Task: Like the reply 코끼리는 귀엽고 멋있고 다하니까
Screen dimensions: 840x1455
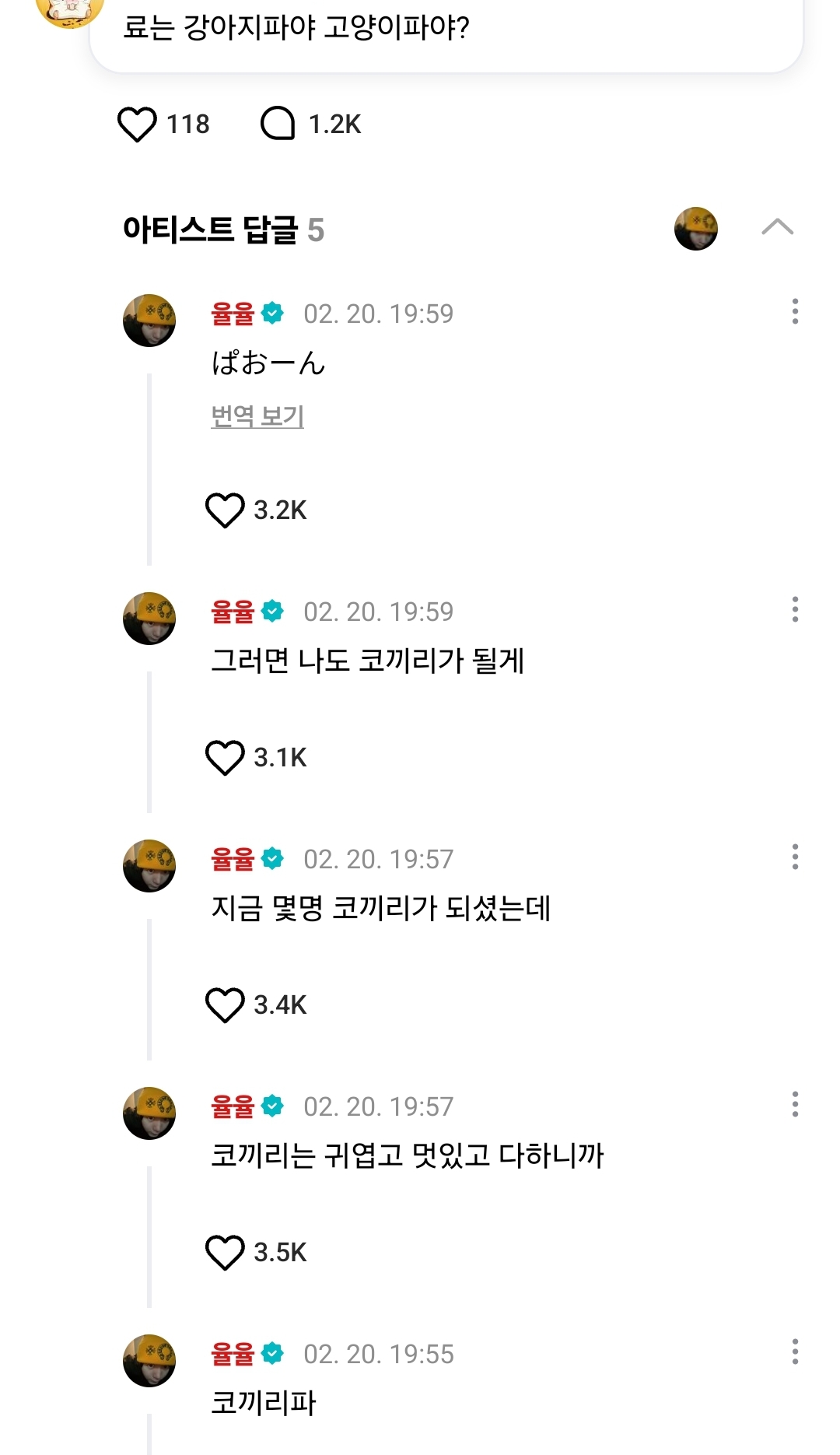Action: (x=225, y=1253)
